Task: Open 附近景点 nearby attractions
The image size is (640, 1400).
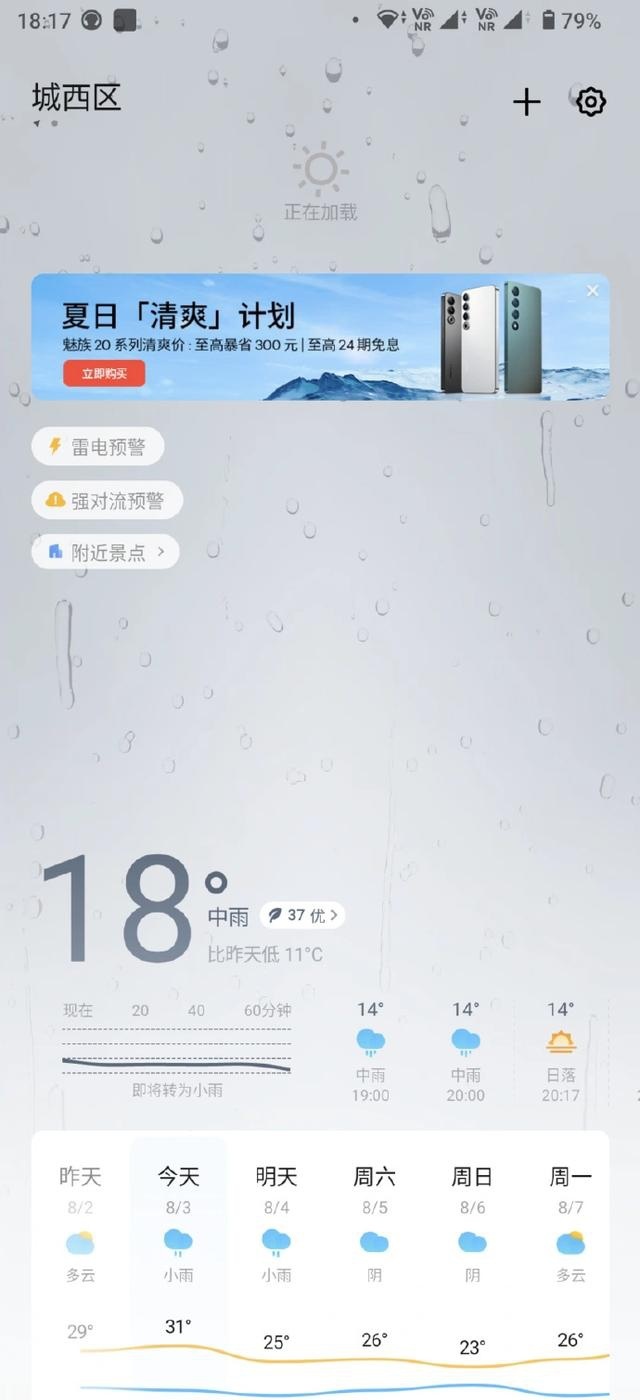Action: click(x=106, y=552)
